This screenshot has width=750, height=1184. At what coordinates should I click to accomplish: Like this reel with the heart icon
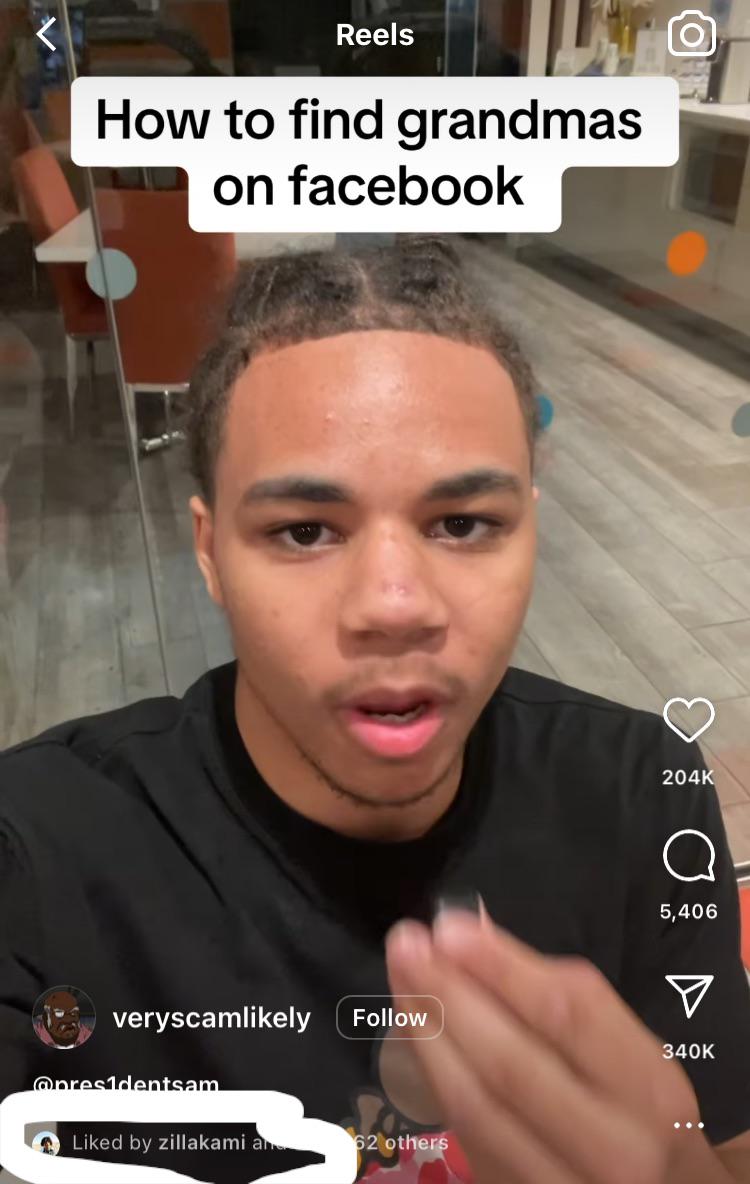(x=689, y=720)
